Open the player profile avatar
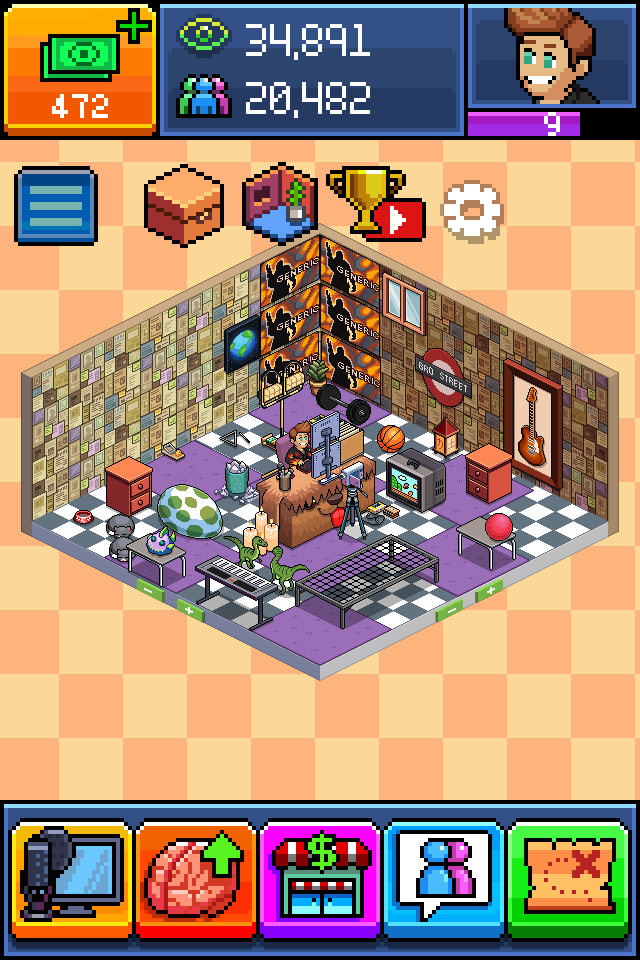The height and width of the screenshot is (960, 640). point(552,56)
